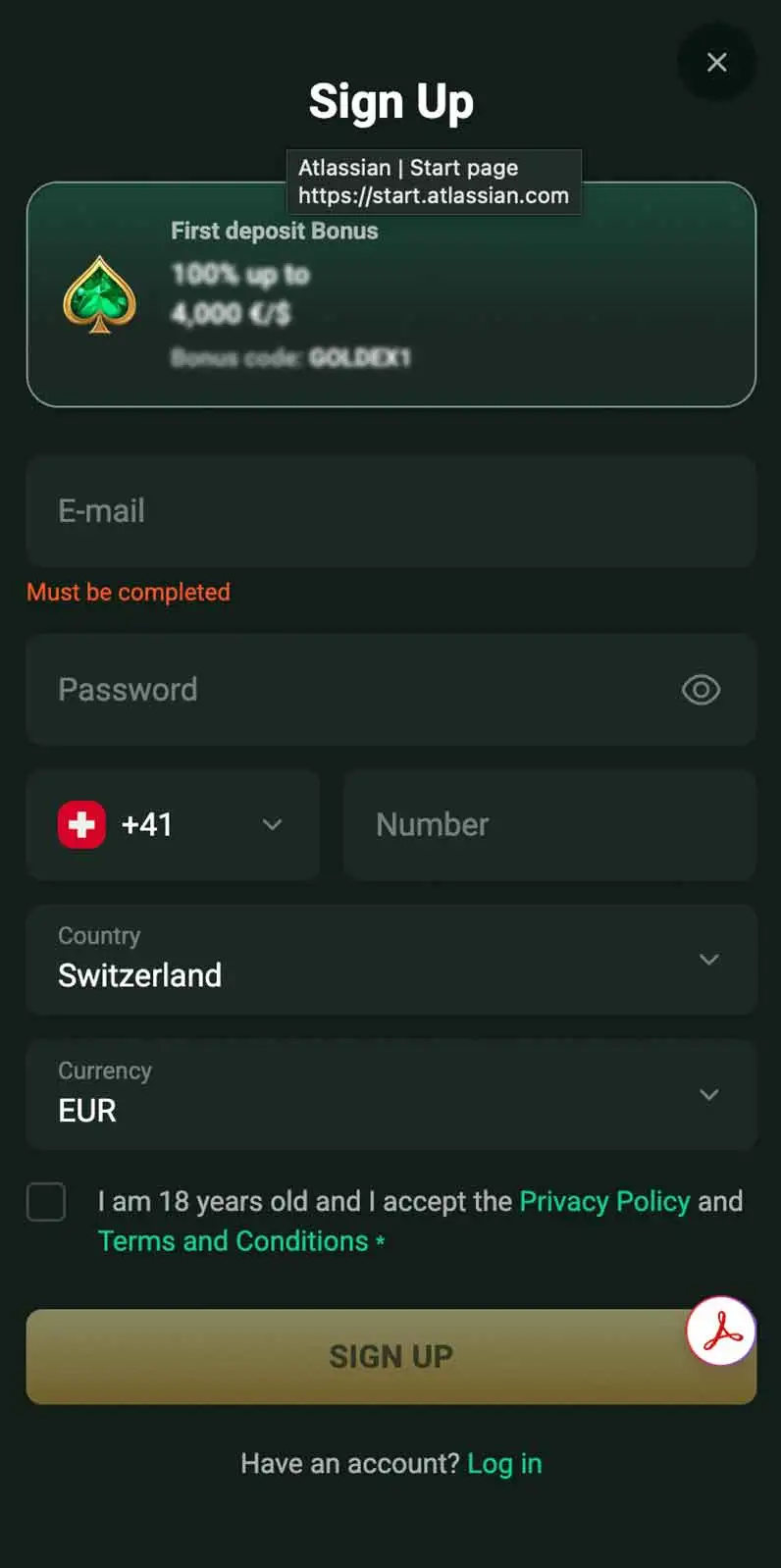Open the Privacy Policy link
Image resolution: width=781 pixels, height=1568 pixels.
coord(604,1201)
